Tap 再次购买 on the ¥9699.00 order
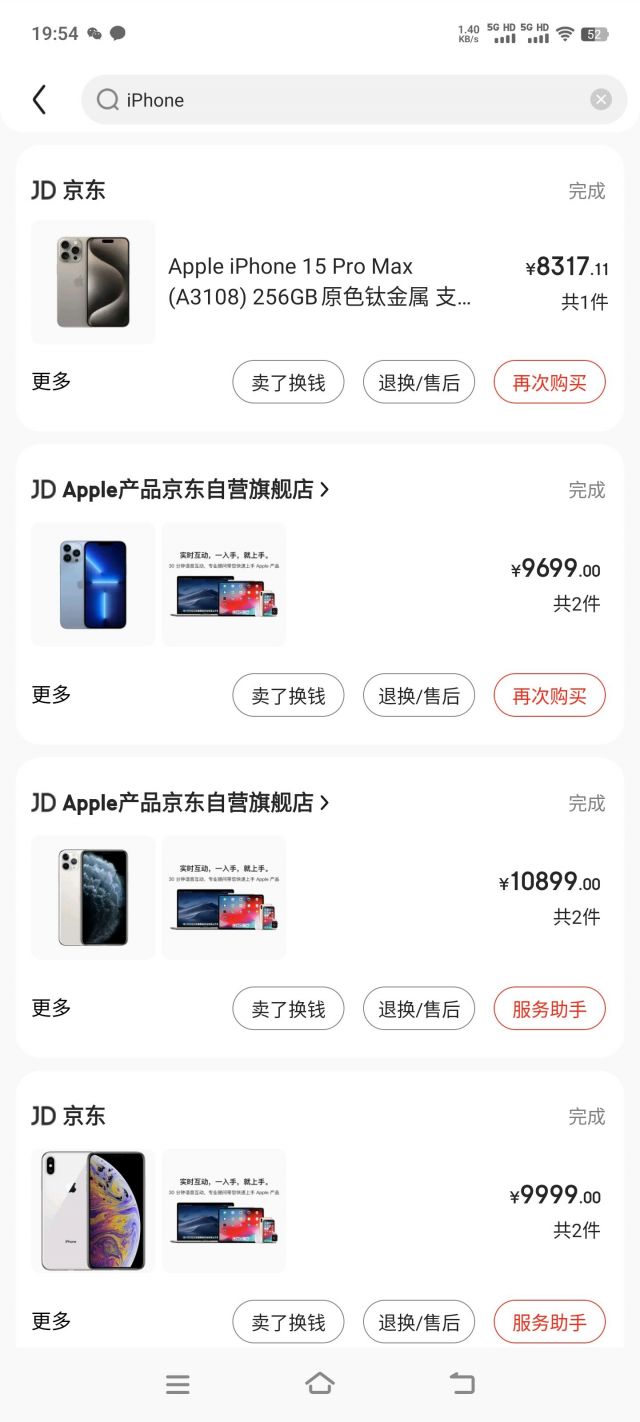Viewport: 640px width, 1422px height. [549, 696]
